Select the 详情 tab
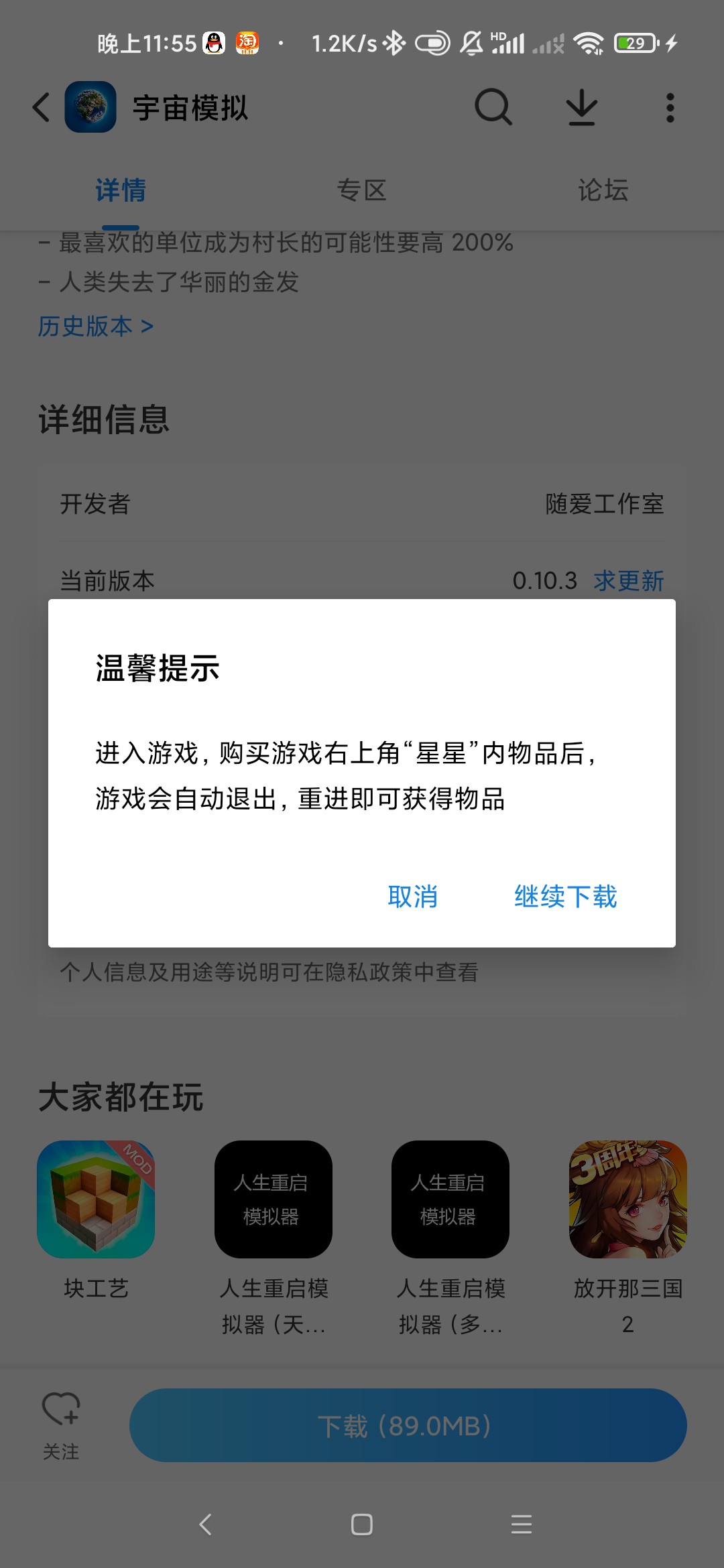The height and width of the screenshot is (1568, 724). point(121,190)
